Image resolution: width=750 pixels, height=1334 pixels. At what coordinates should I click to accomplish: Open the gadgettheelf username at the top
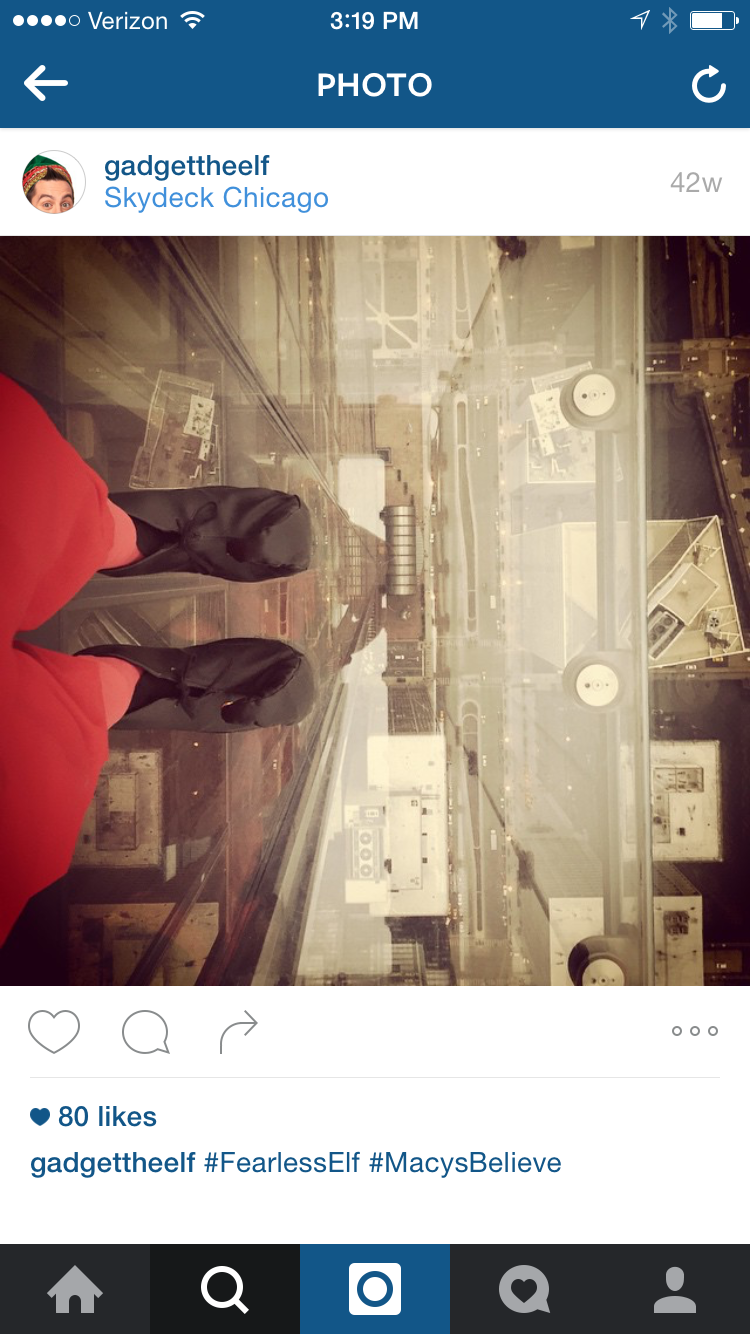click(x=187, y=166)
